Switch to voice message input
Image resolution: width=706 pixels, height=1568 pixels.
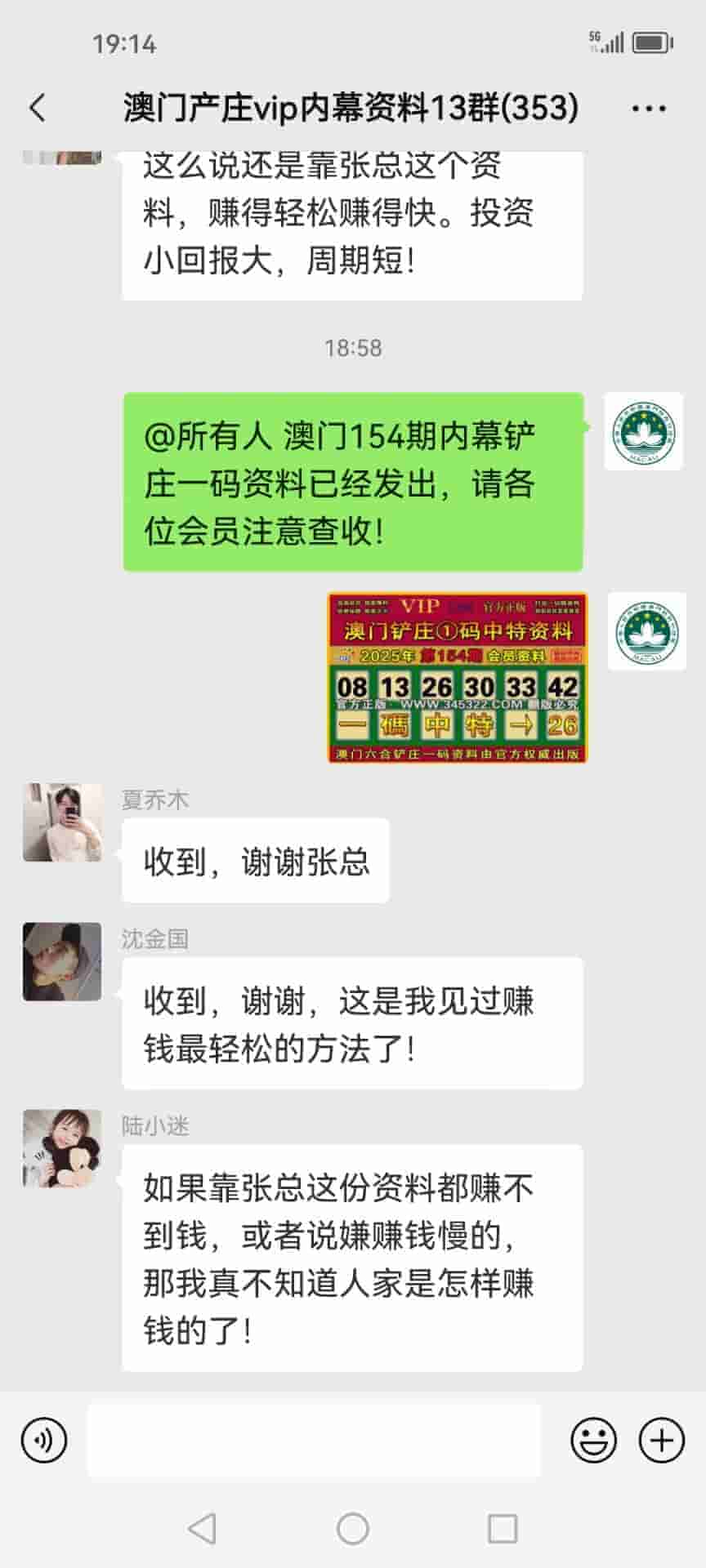coord(44,1441)
